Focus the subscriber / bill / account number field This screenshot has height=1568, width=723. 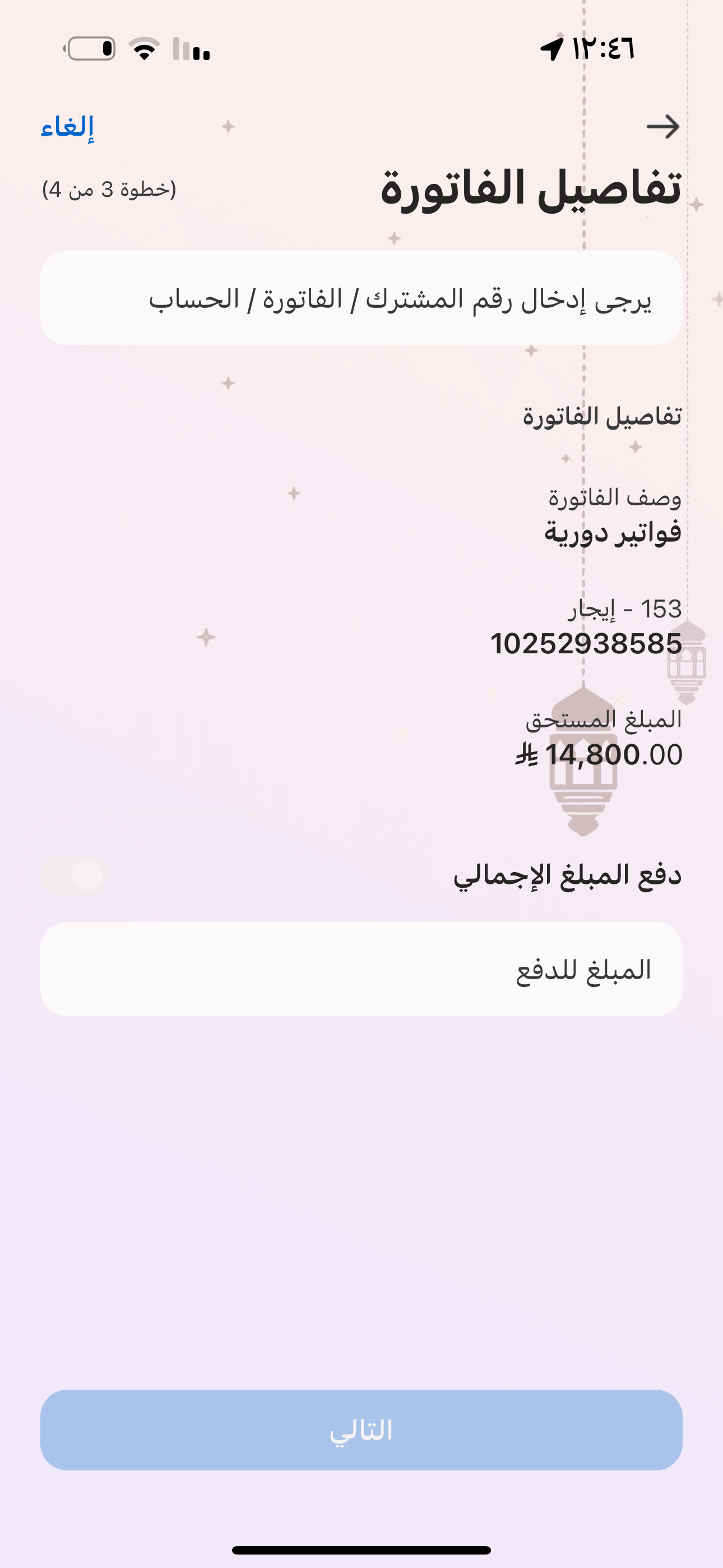click(361, 298)
